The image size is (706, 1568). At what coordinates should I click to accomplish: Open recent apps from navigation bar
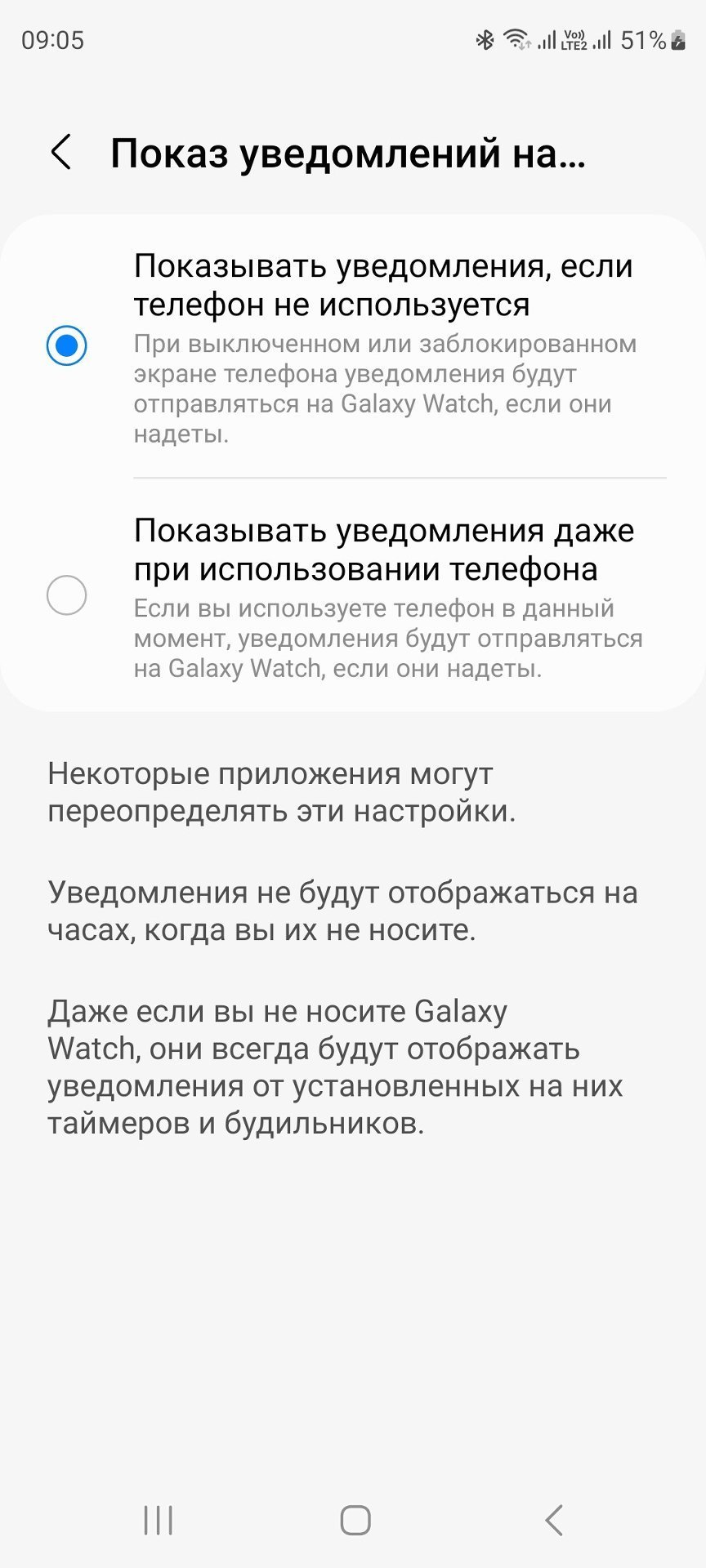[x=158, y=1521]
